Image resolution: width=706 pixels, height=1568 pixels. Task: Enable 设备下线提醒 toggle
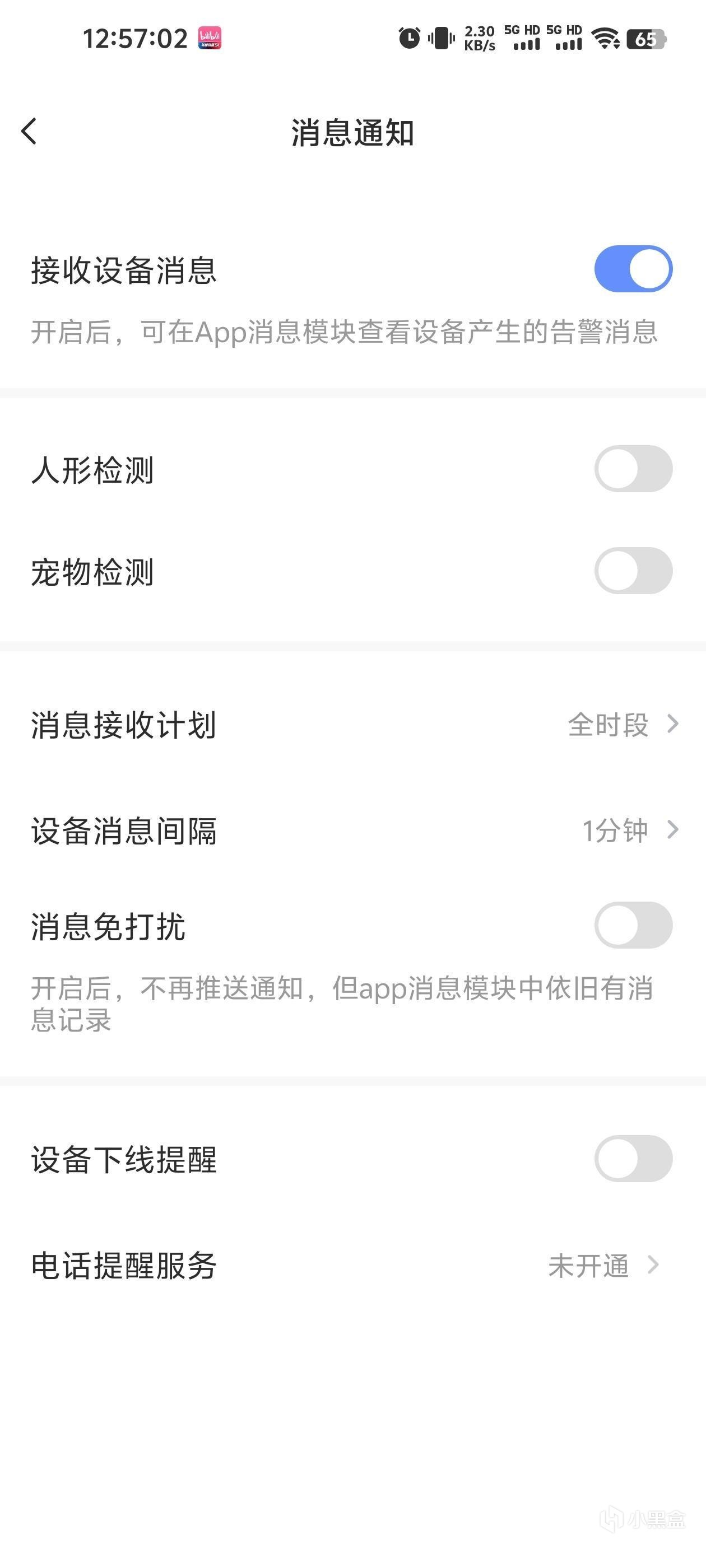(633, 1158)
